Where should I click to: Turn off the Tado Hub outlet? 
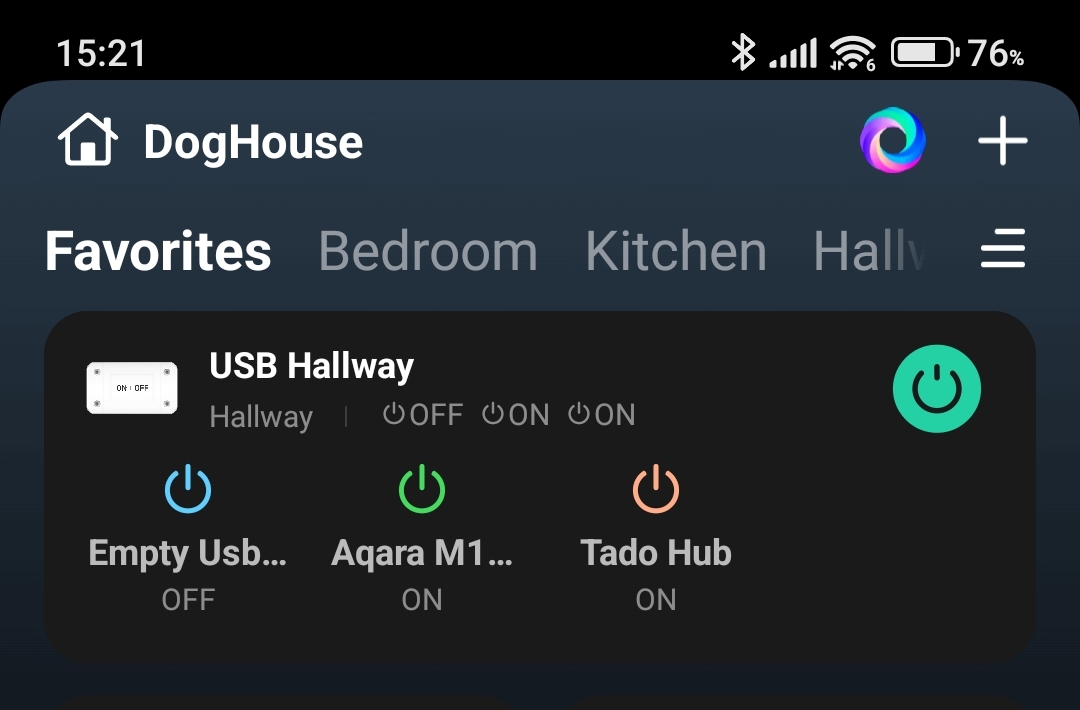coord(656,490)
